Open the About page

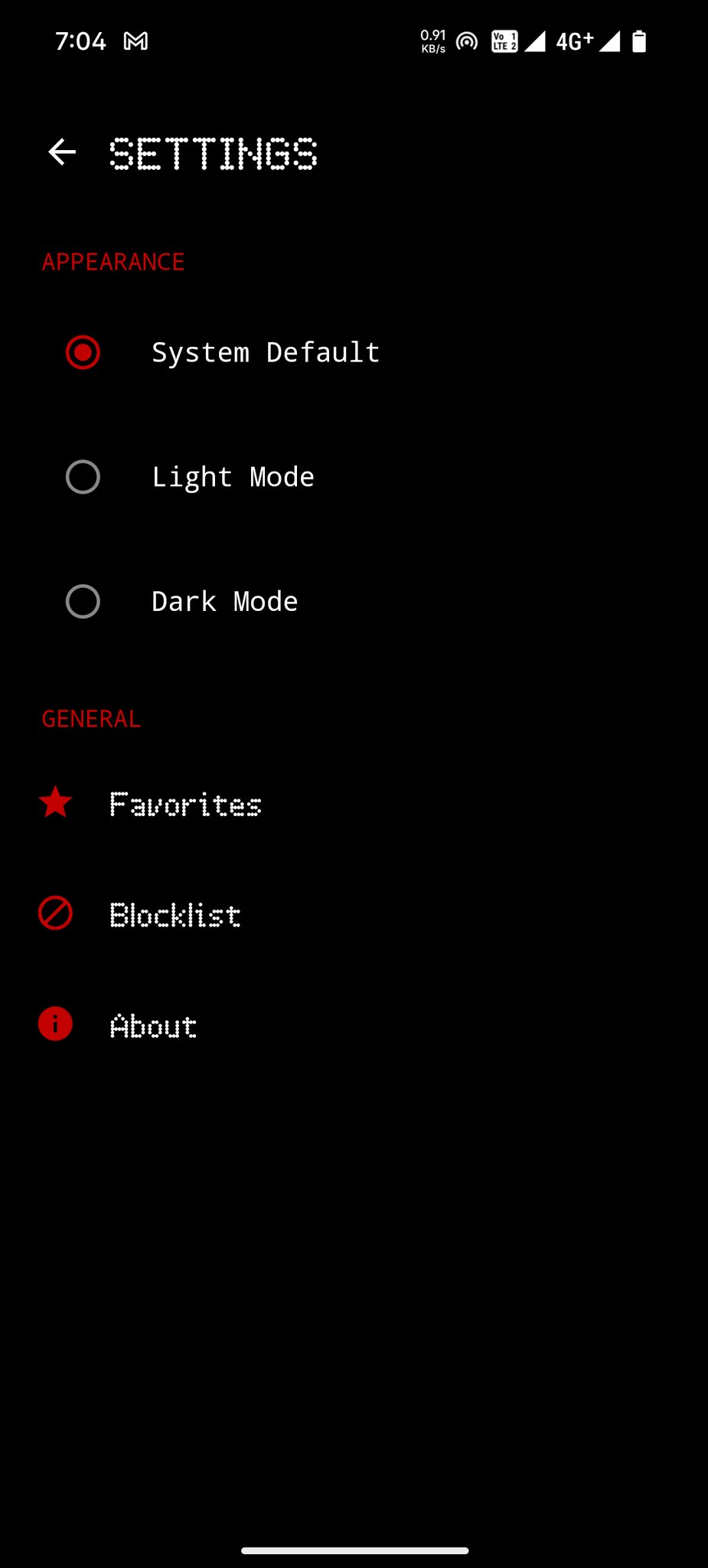(x=153, y=1026)
